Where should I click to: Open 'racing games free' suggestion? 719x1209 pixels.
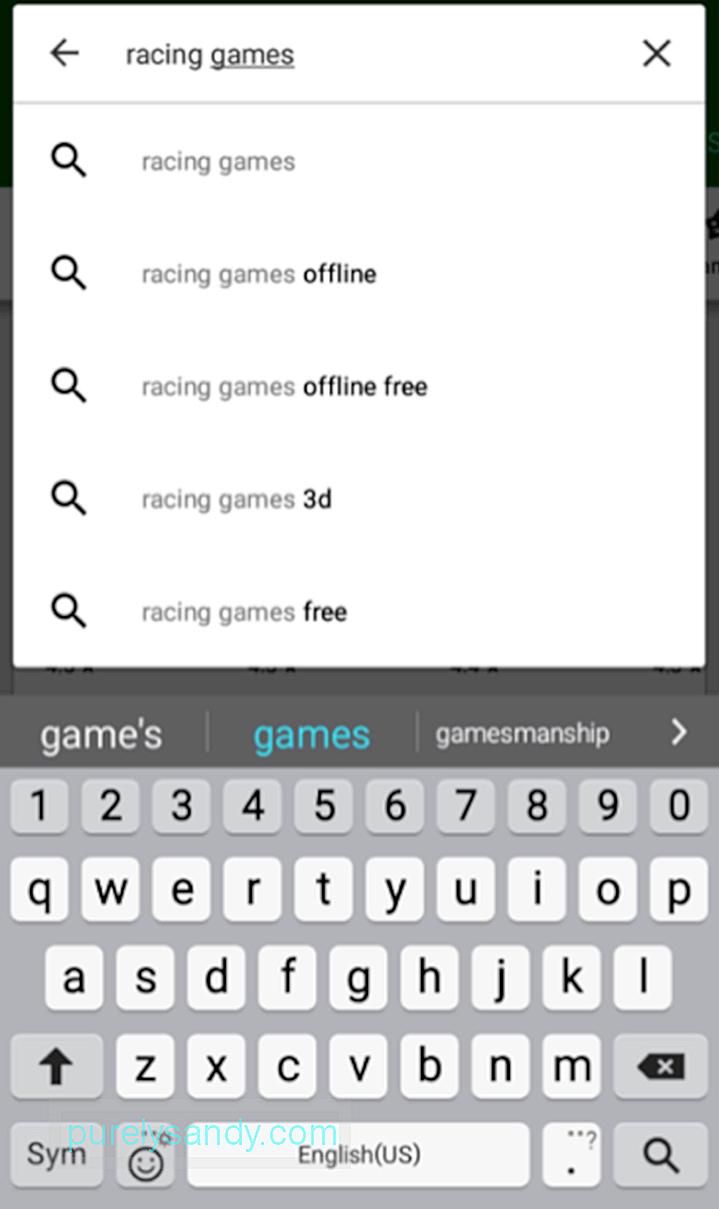pyautogui.click(x=244, y=611)
